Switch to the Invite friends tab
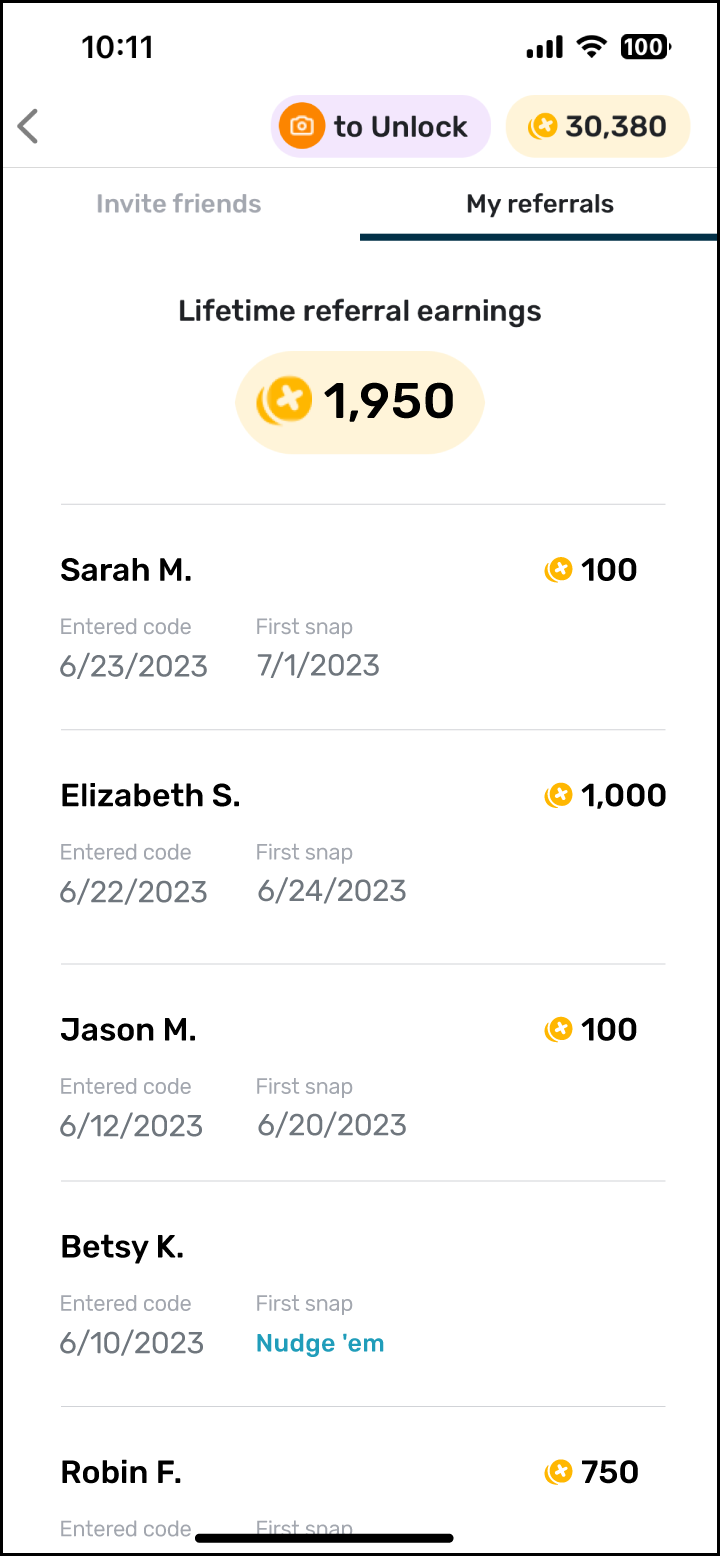 pos(179,204)
